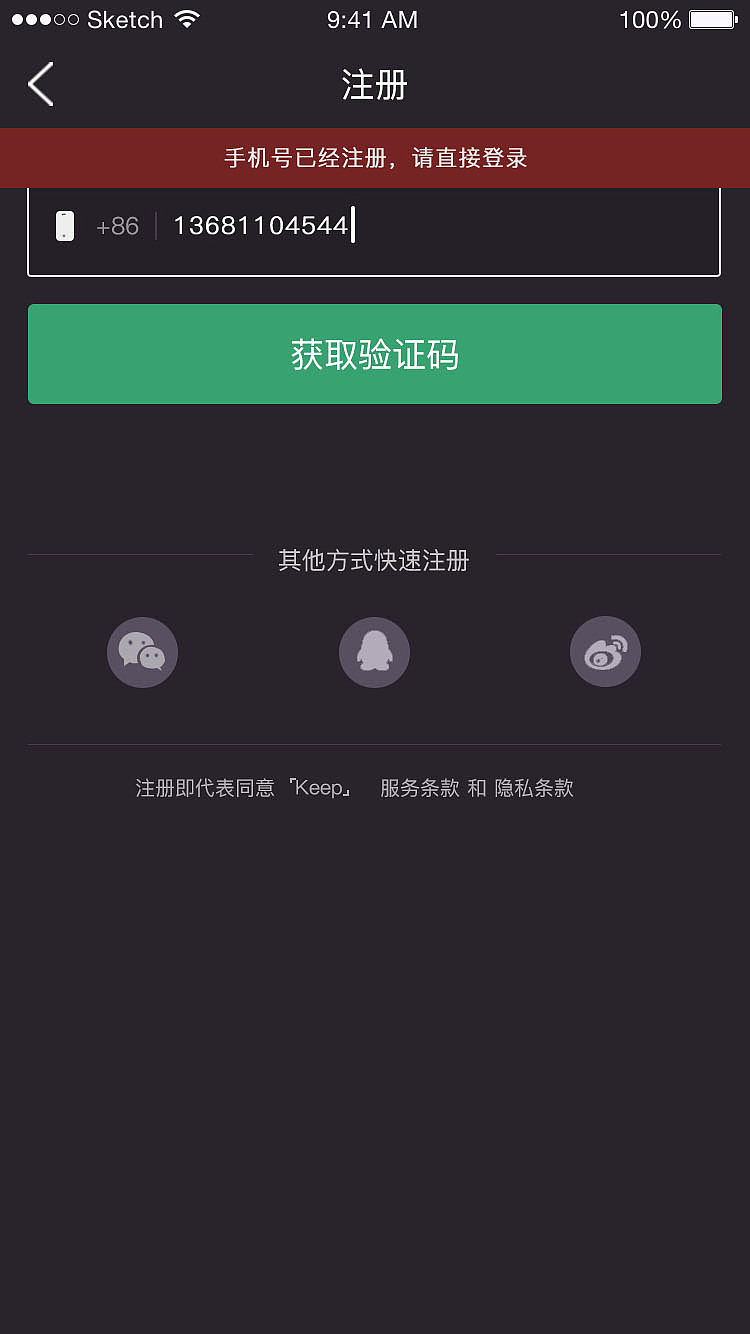The image size is (750, 1334).
Task: Tap the 9:41 AM time display
Action: 372,19
